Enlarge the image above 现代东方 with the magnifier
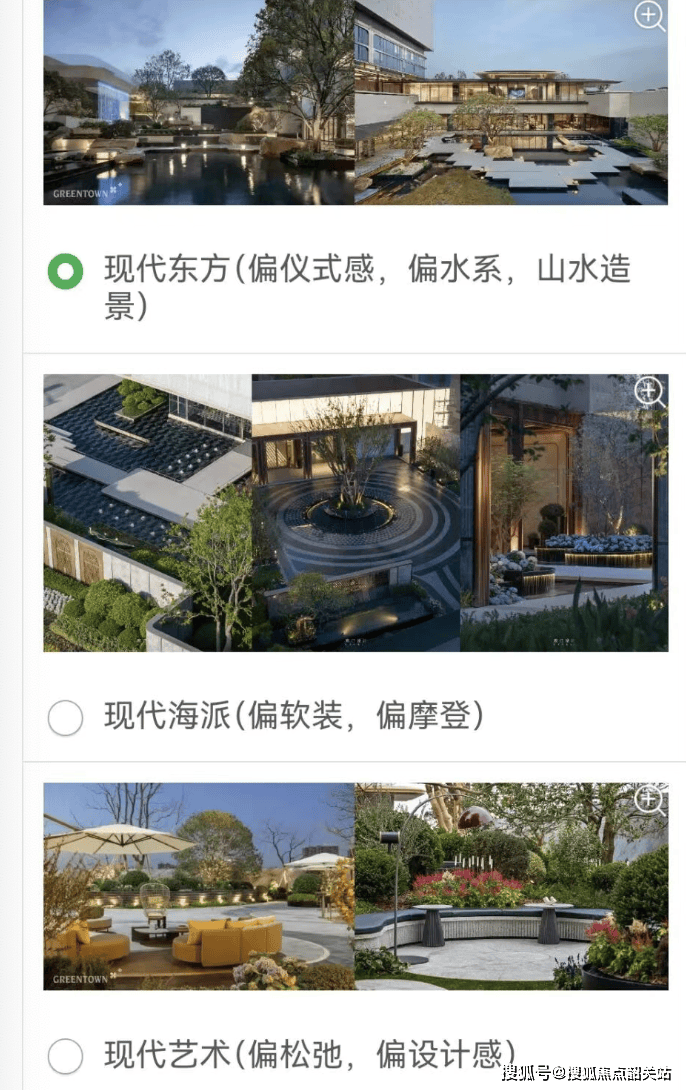686x1090 pixels. click(x=650, y=16)
